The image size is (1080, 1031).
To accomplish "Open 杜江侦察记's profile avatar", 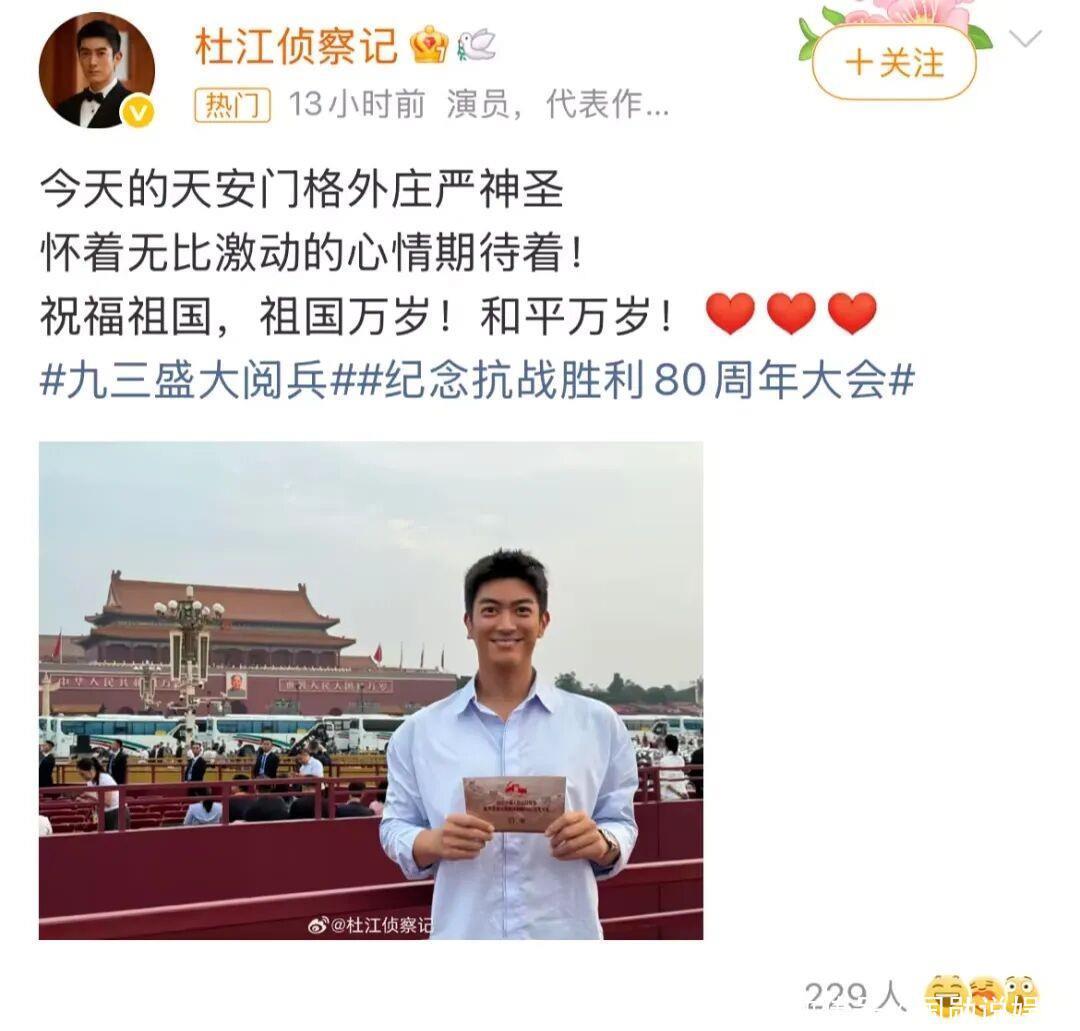I will click(96, 70).
